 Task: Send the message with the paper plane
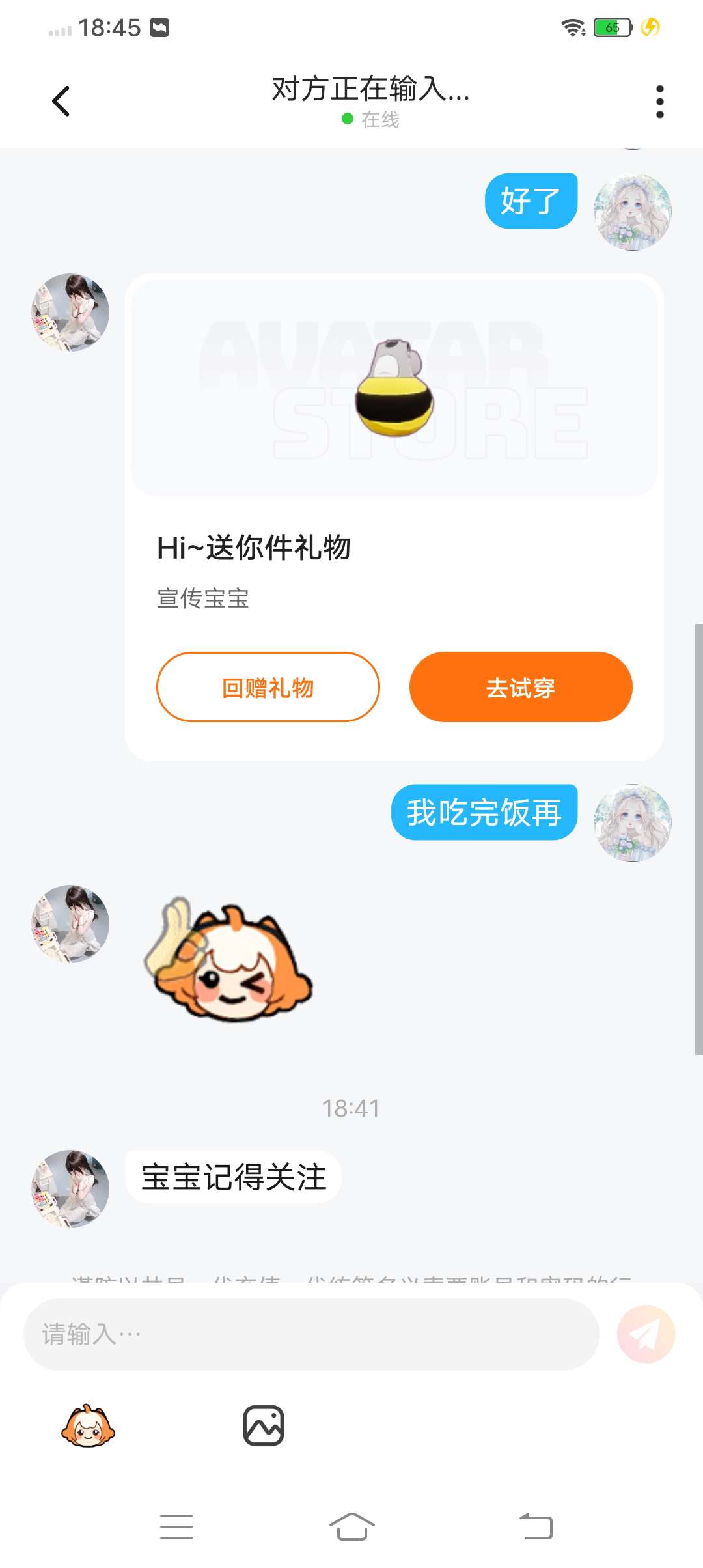[646, 1334]
